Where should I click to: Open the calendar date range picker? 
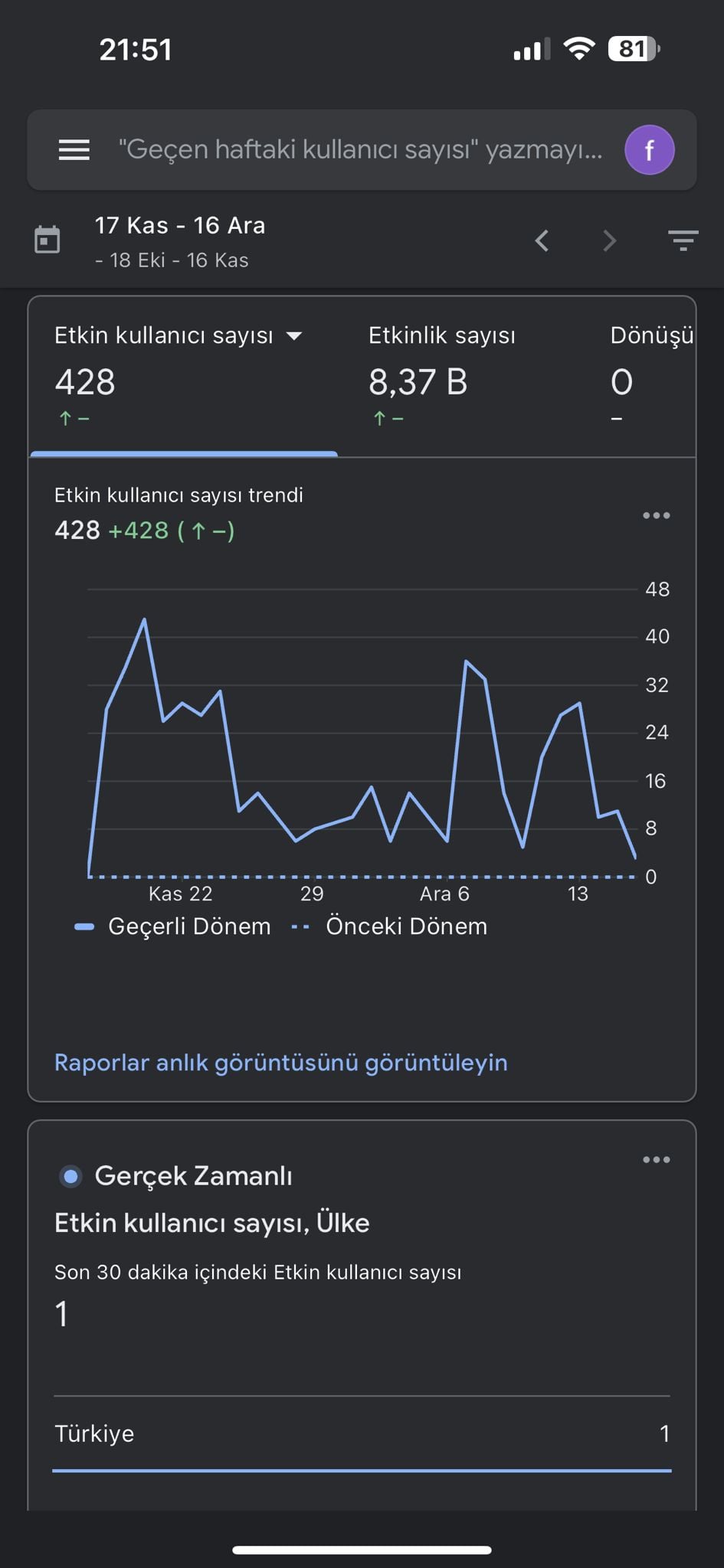tap(48, 240)
